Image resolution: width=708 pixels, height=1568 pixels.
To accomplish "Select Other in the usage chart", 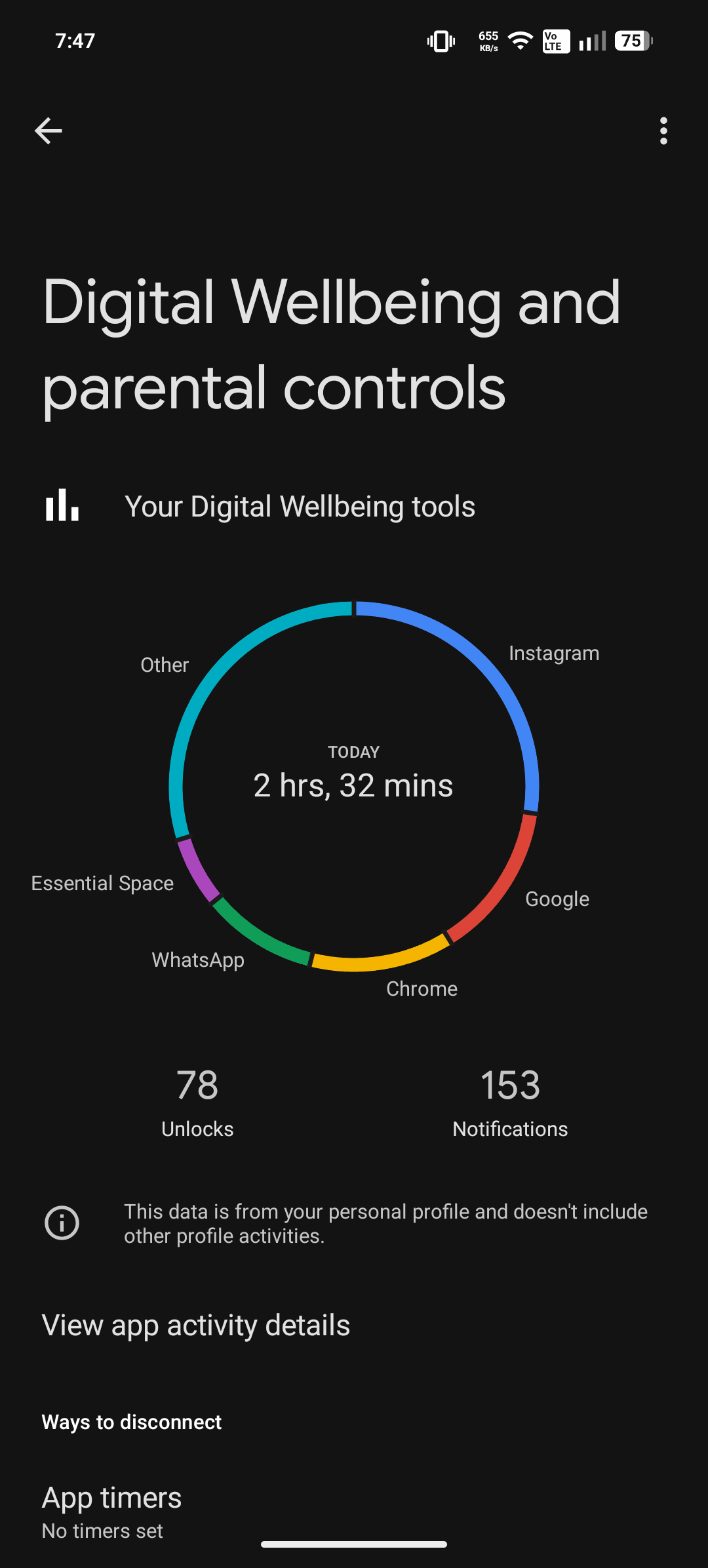I will [165, 665].
